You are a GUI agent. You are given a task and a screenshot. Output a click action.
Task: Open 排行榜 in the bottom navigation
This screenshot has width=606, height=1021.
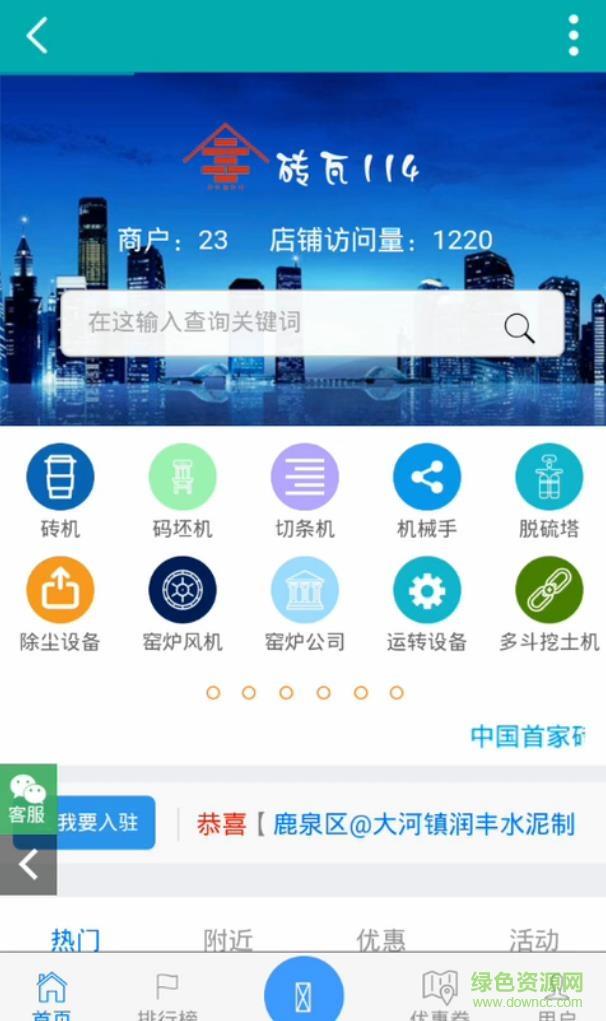click(x=167, y=995)
